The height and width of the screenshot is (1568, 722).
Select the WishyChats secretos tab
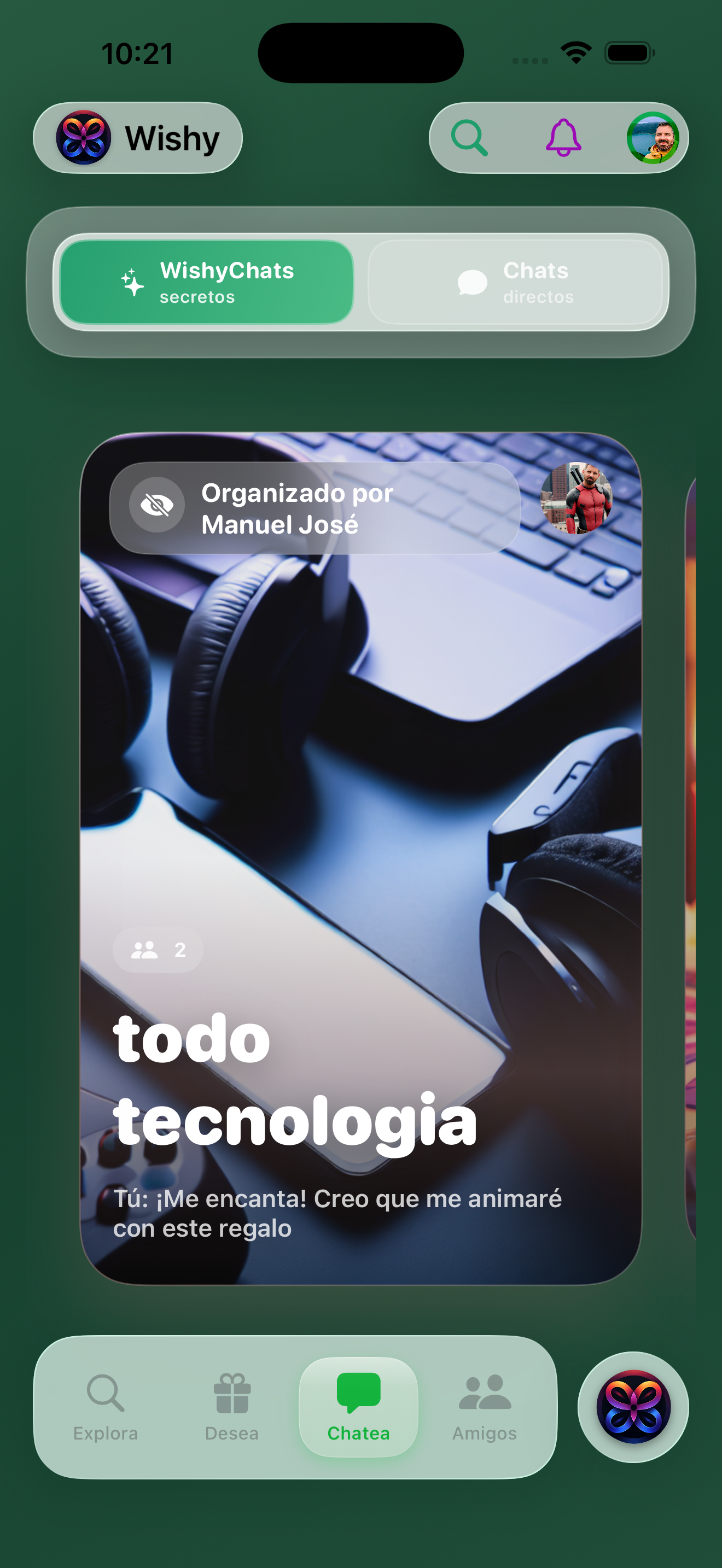[207, 283]
